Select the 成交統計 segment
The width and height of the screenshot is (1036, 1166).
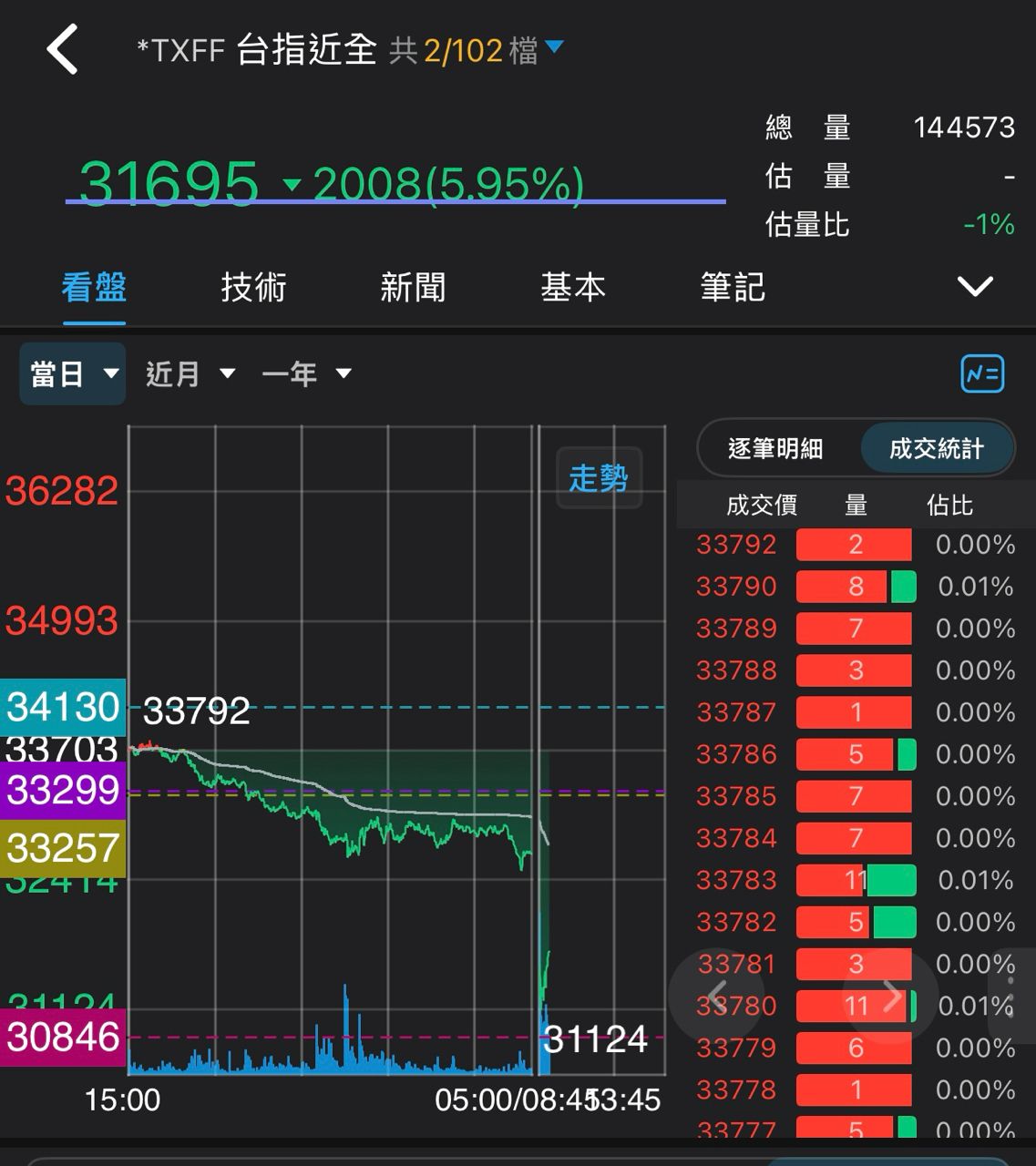click(936, 448)
